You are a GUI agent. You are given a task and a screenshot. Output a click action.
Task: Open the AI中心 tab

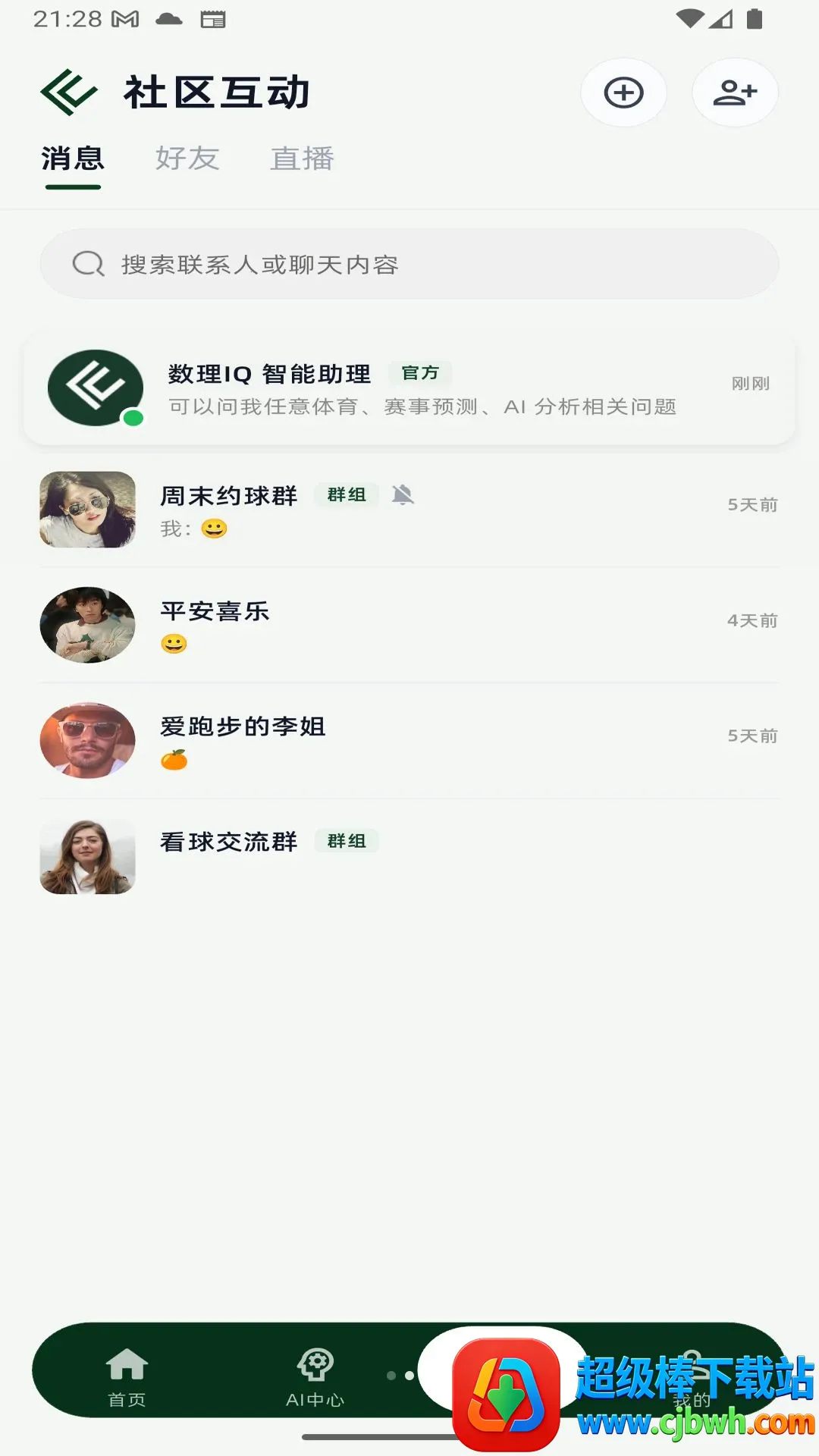[315, 1376]
